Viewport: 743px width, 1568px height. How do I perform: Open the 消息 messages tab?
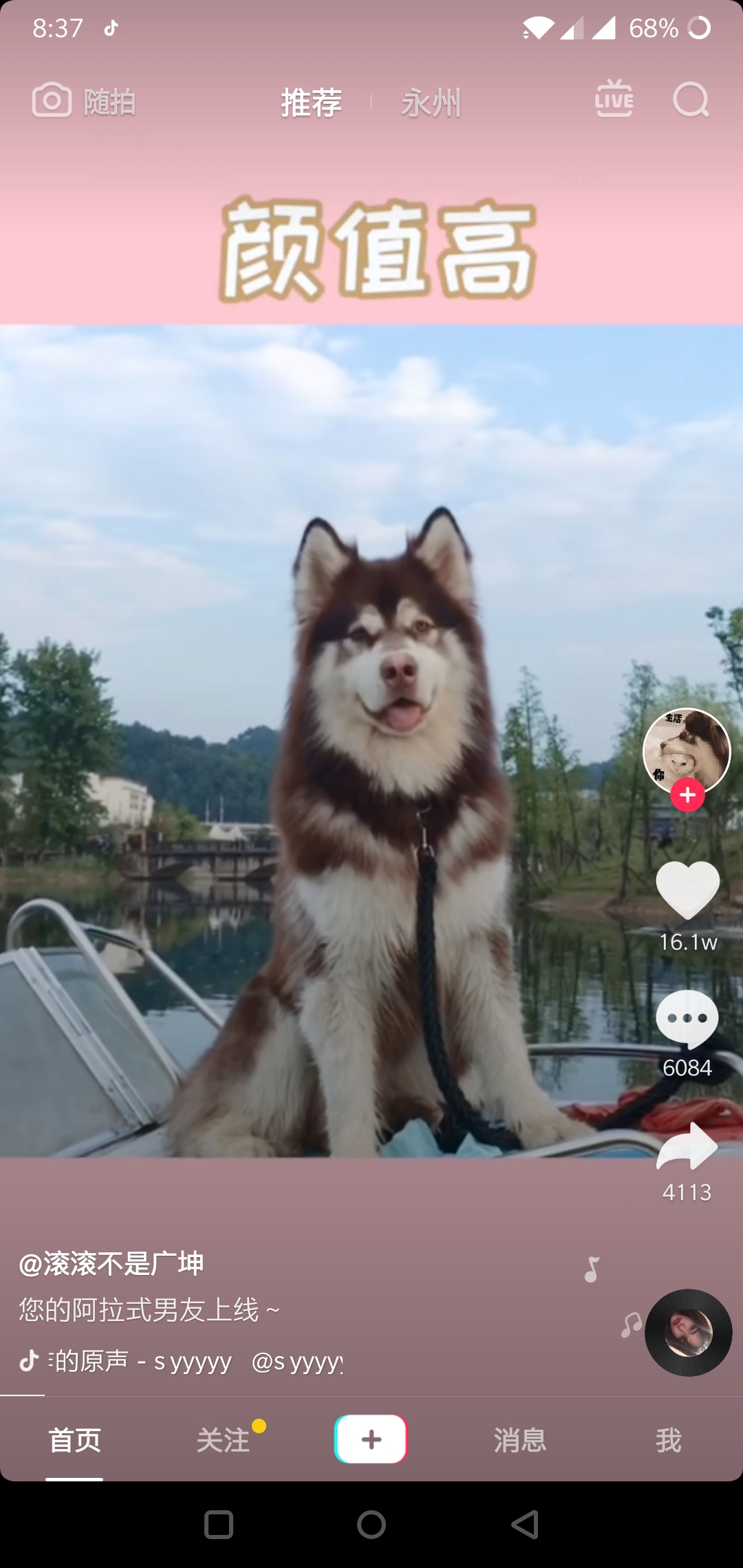(520, 1439)
